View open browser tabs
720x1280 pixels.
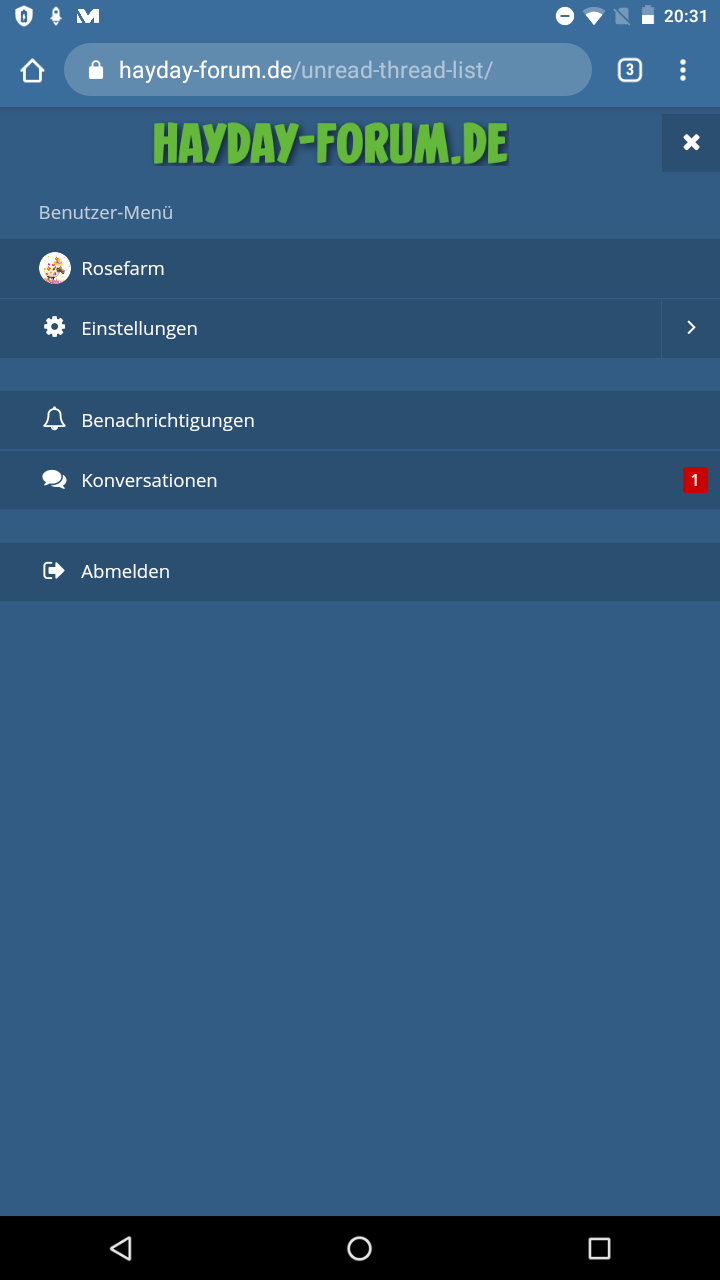pos(629,70)
